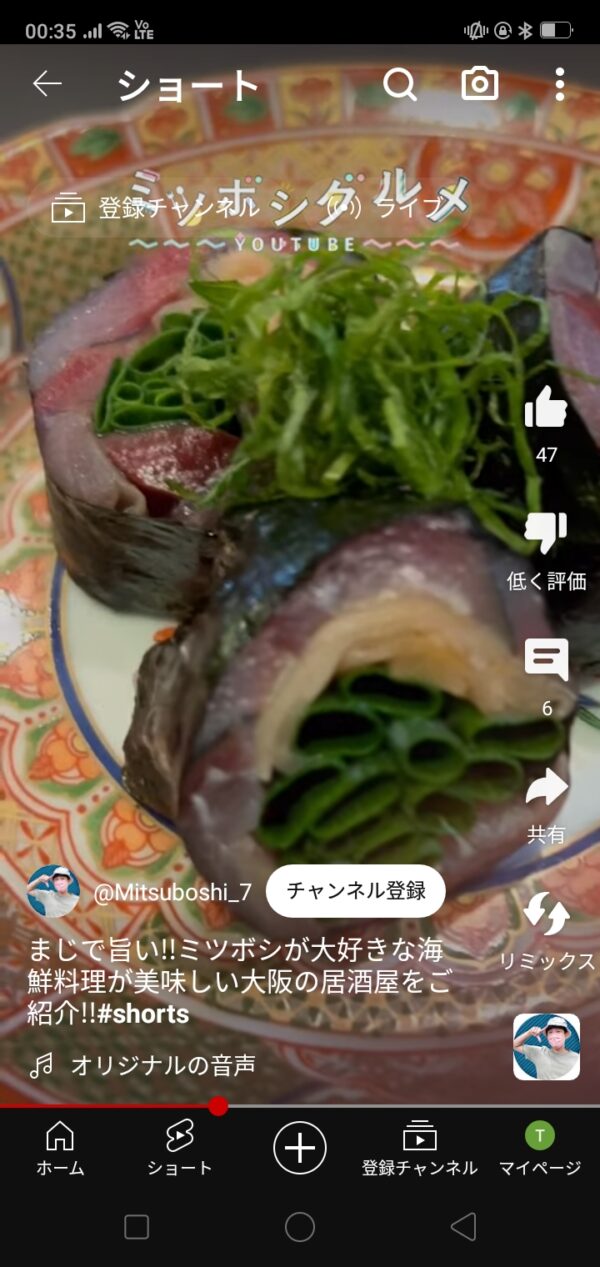This screenshot has height=1267, width=600.
Task: Open the sound page from the audio thumbnail
Action: (546, 1046)
